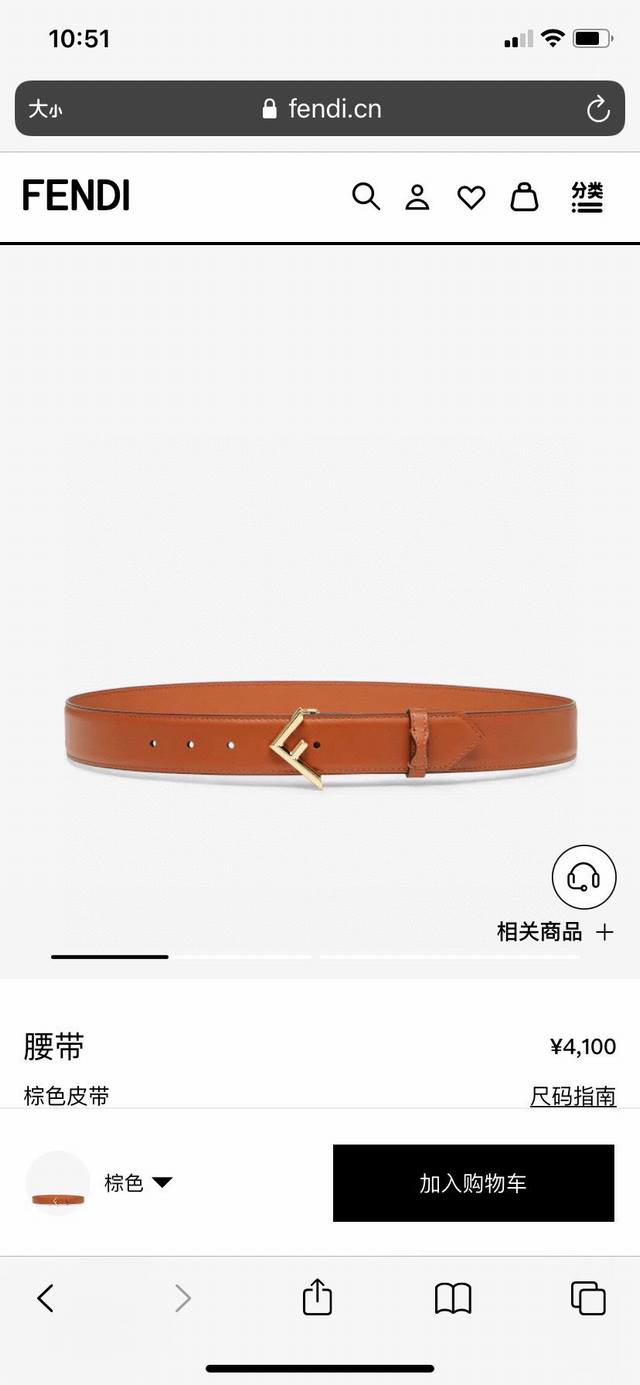Tap 加入购物车 to add to cart
This screenshot has height=1385, width=640.
(x=473, y=1183)
